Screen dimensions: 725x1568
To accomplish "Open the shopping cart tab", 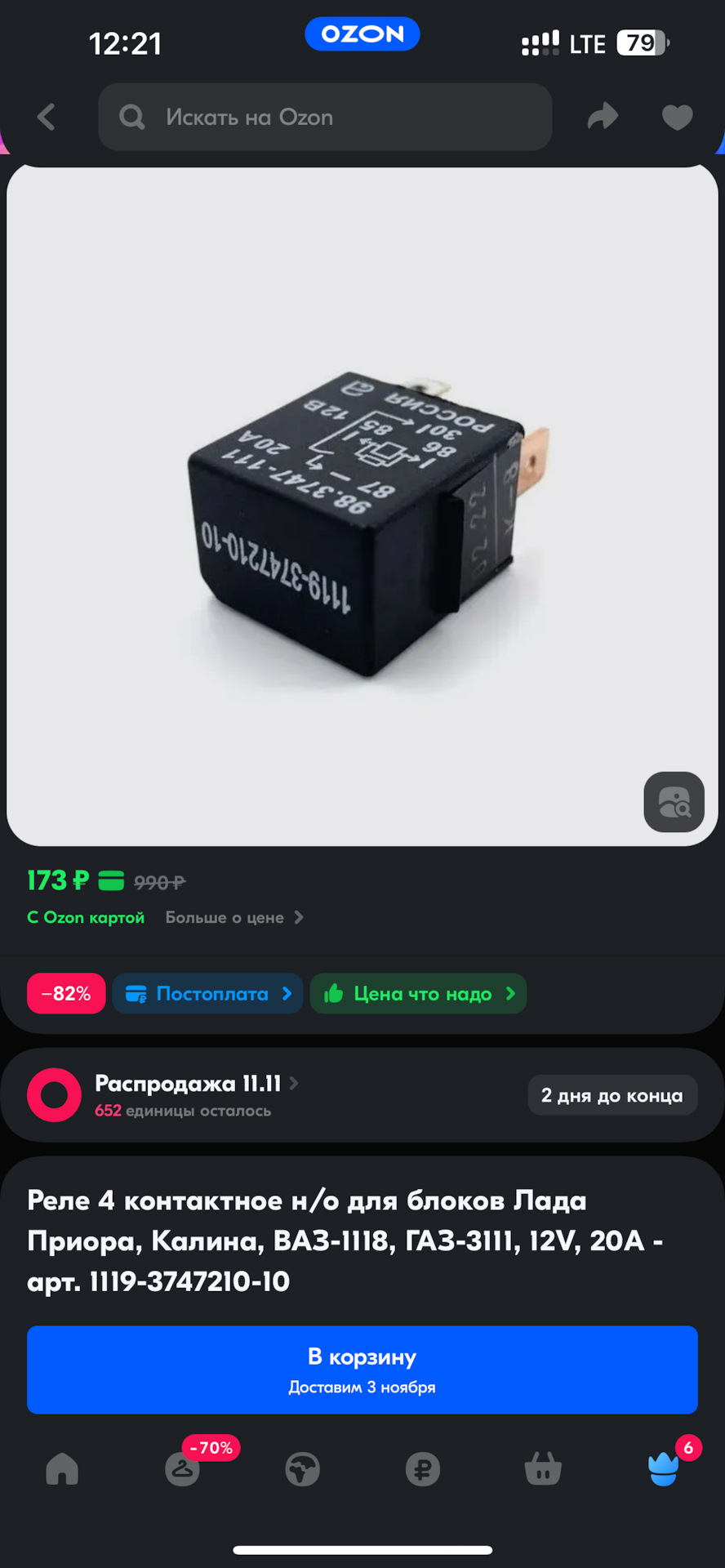I will click(x=543, y=1469).
